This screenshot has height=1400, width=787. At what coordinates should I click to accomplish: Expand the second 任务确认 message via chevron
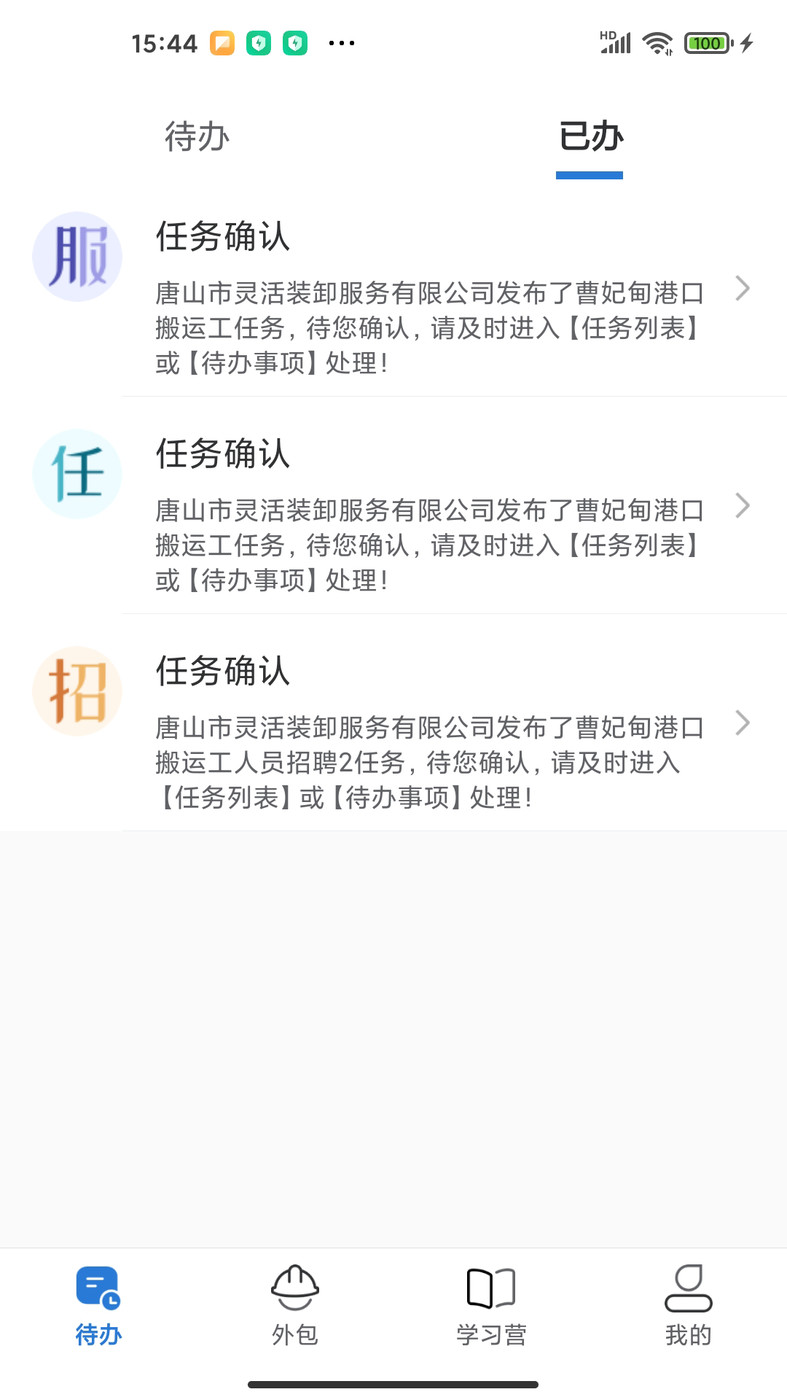[x=743, y=506]
